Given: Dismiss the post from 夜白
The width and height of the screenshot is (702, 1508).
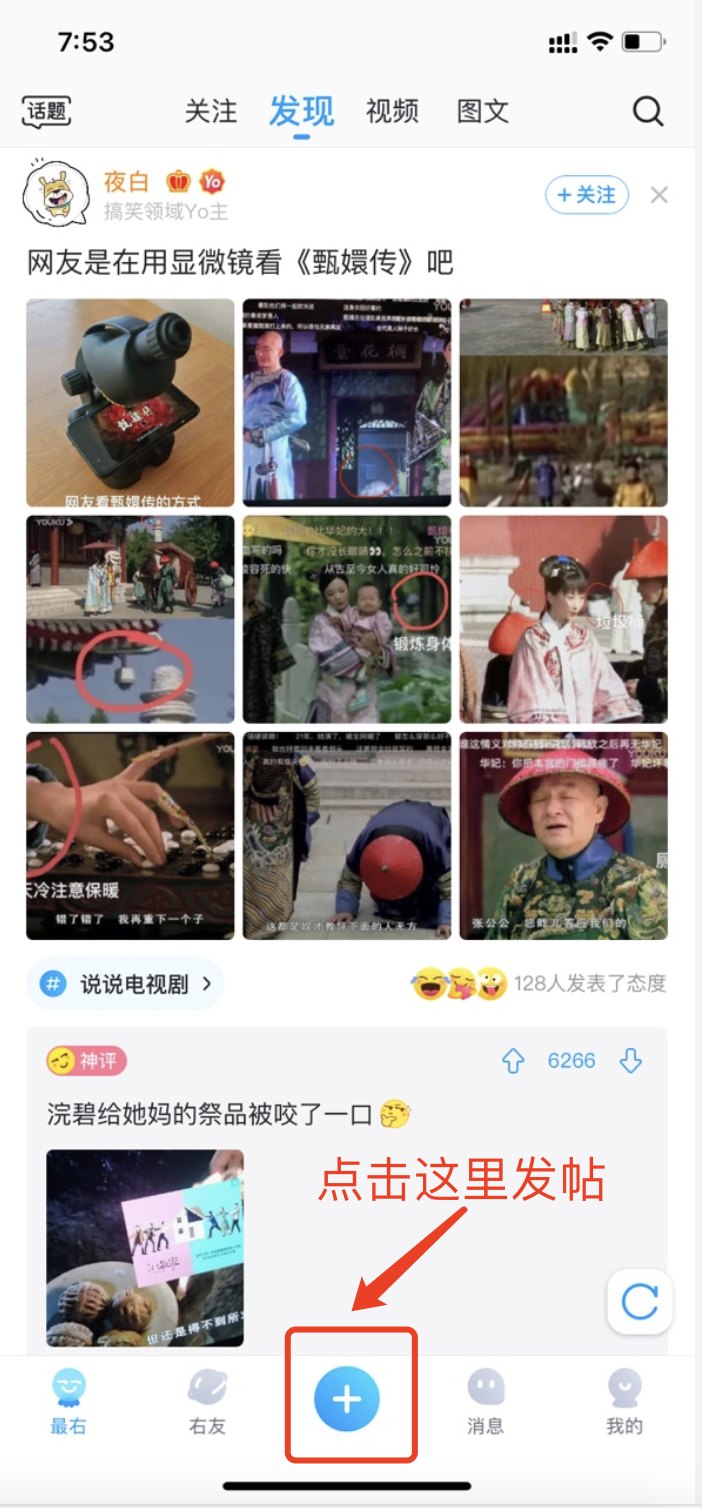Looking at the screenshot, I should coord(659,195).
